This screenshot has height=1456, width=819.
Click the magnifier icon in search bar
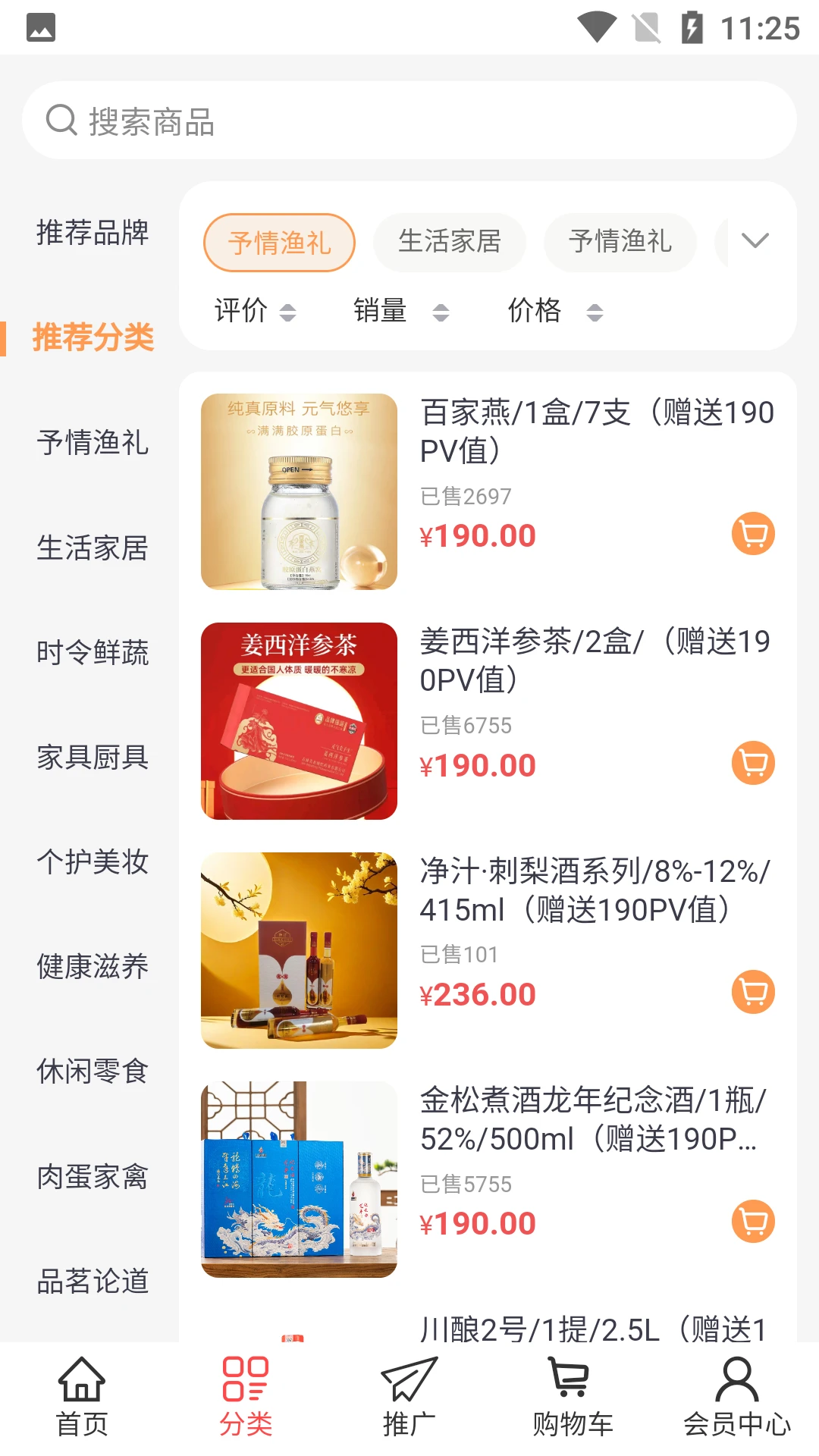(x=61, y=120)
